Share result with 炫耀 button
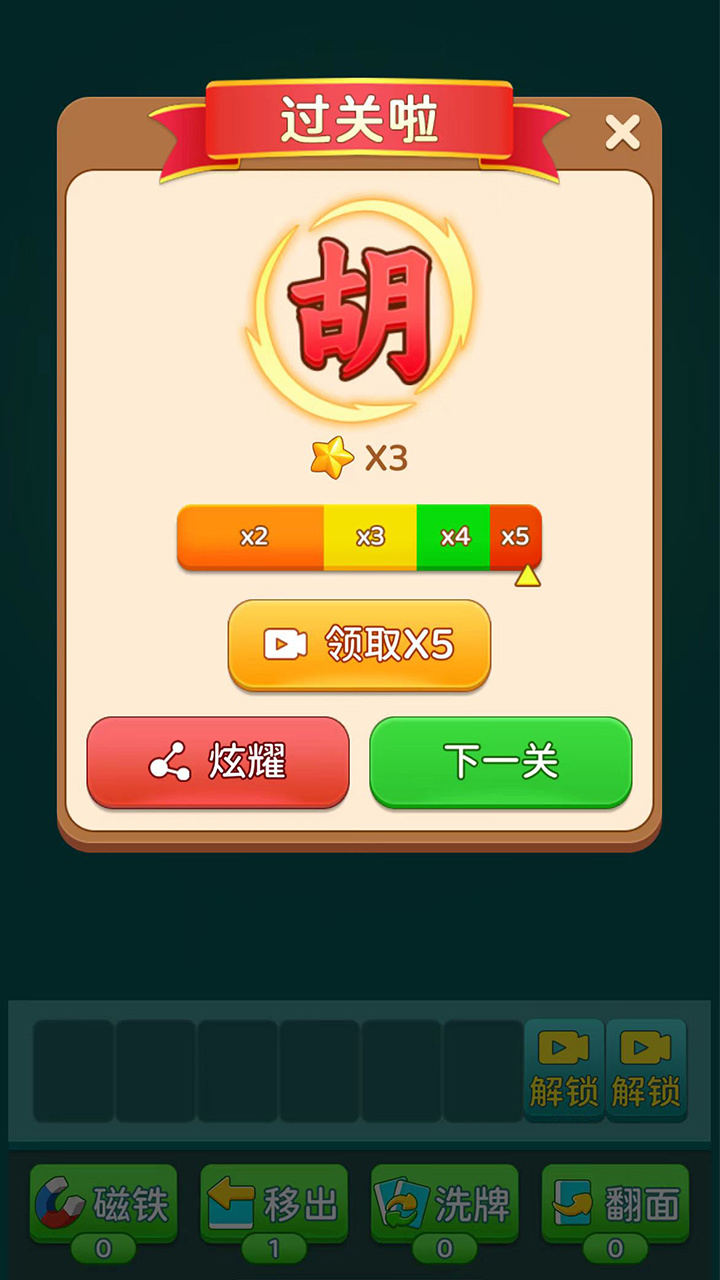Image resolution: width=720 pixels, height=1280 pixels. pyautogui.click(x=218, y=762)
